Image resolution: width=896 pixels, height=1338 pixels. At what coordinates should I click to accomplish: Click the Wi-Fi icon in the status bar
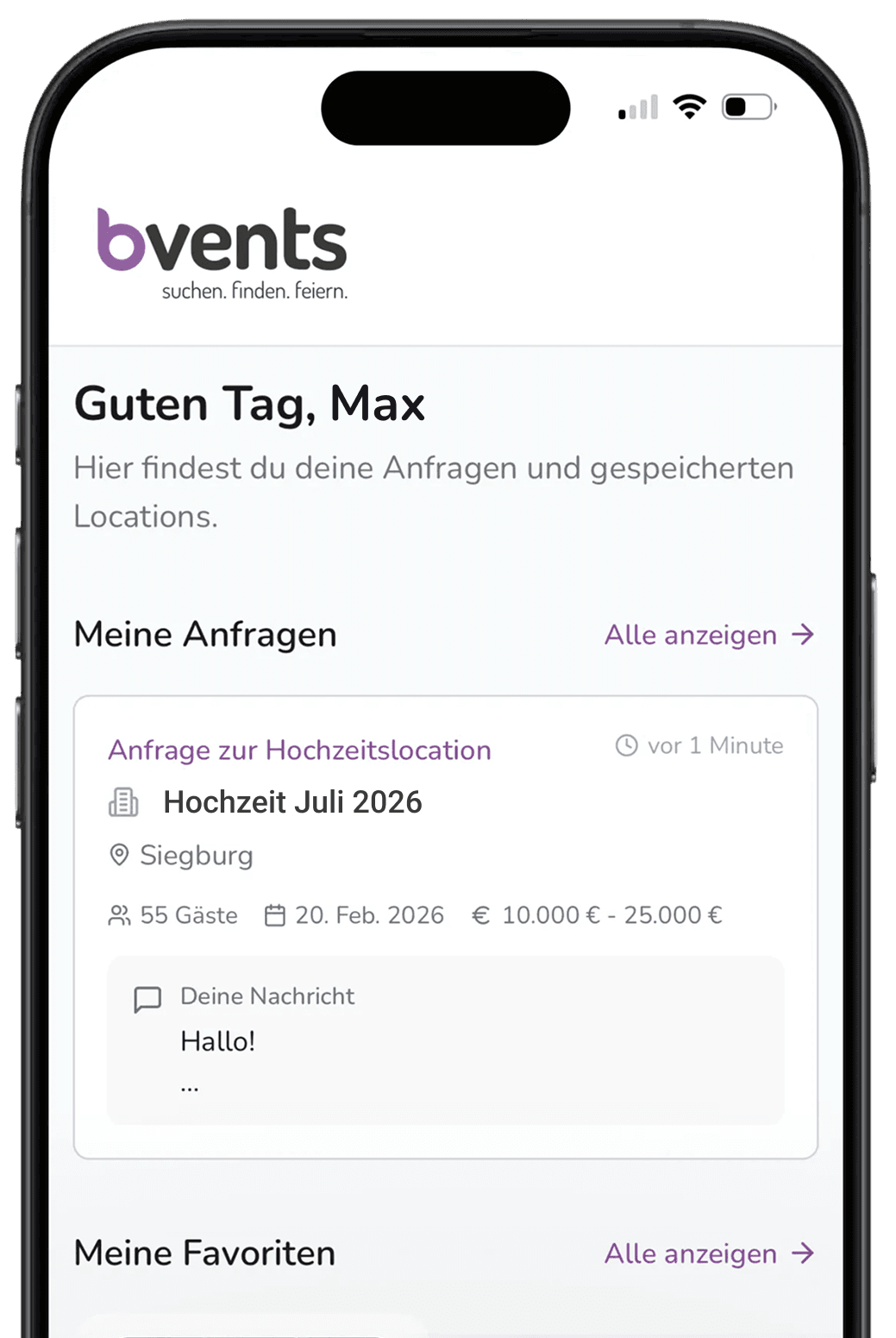(x=688, y=107)
